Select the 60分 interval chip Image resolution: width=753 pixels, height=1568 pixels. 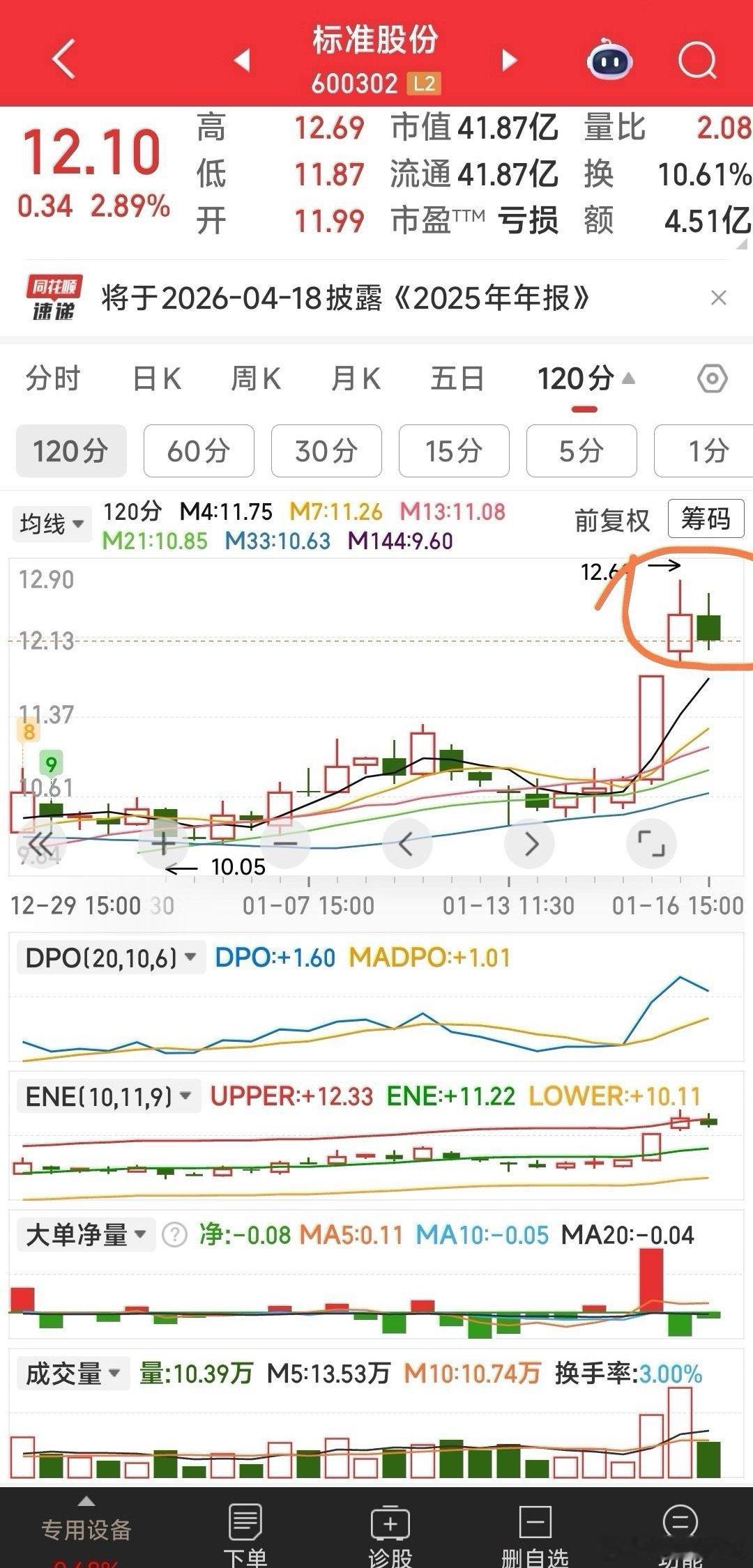coord(199,451)
